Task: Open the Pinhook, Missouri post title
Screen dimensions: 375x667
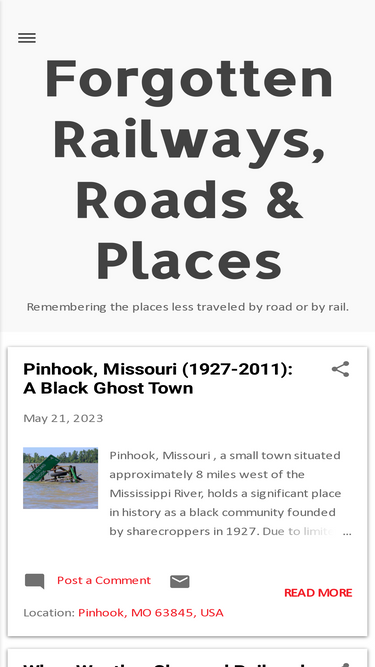Action: click(x=158, y=379)
